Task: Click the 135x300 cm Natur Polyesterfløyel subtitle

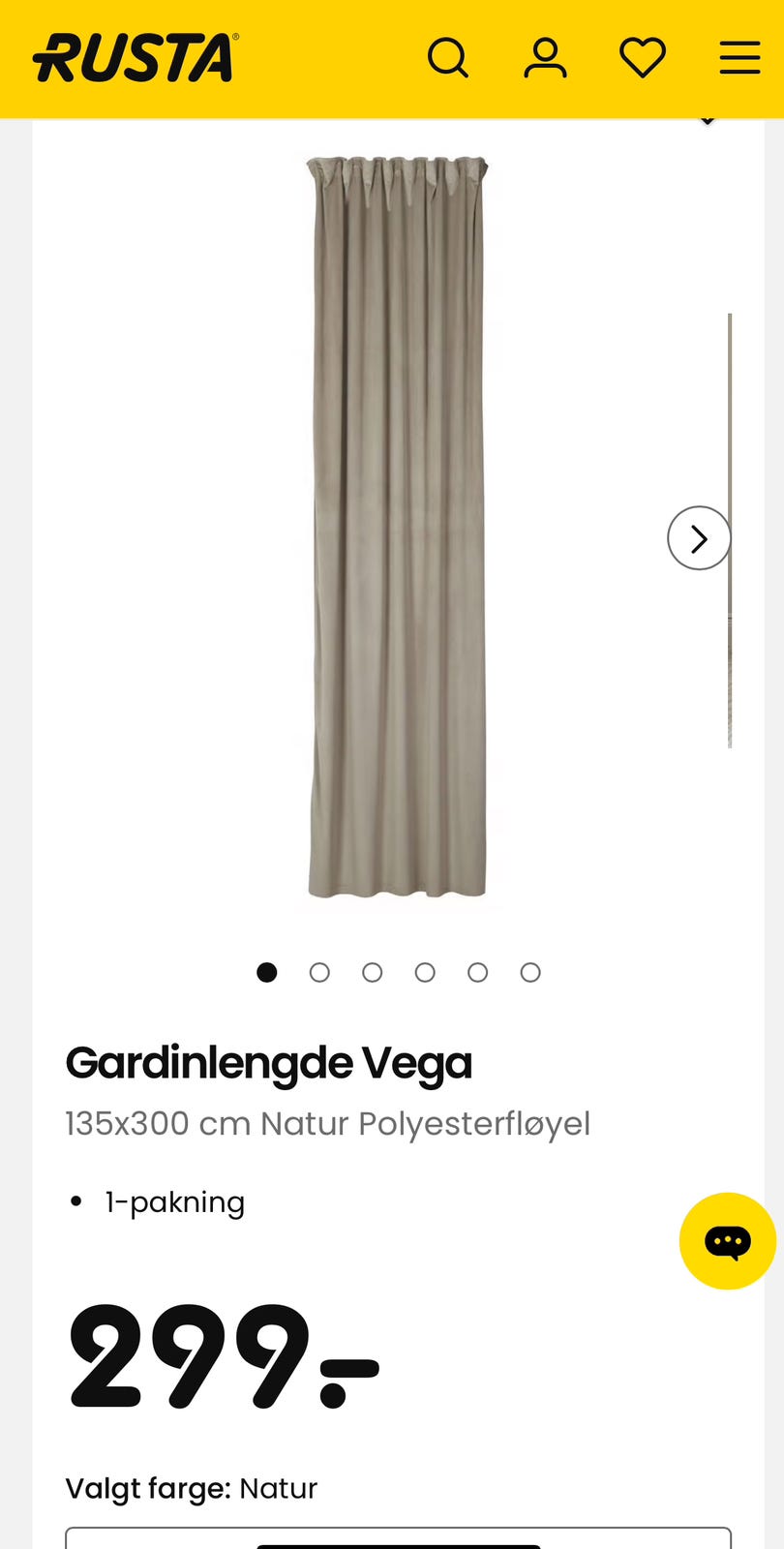Action: [x=327, y=1123]
